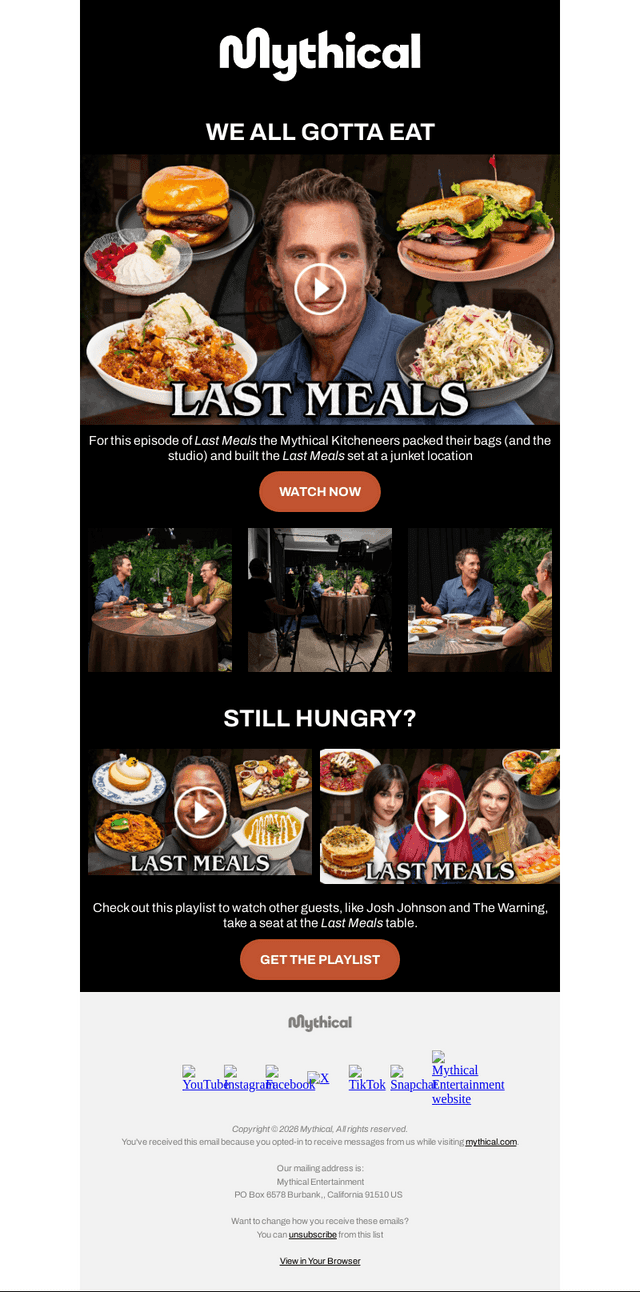The image size is (640, 1292).
Task: Tap the WATCH NOW button
Action: [x=320, y=492]
